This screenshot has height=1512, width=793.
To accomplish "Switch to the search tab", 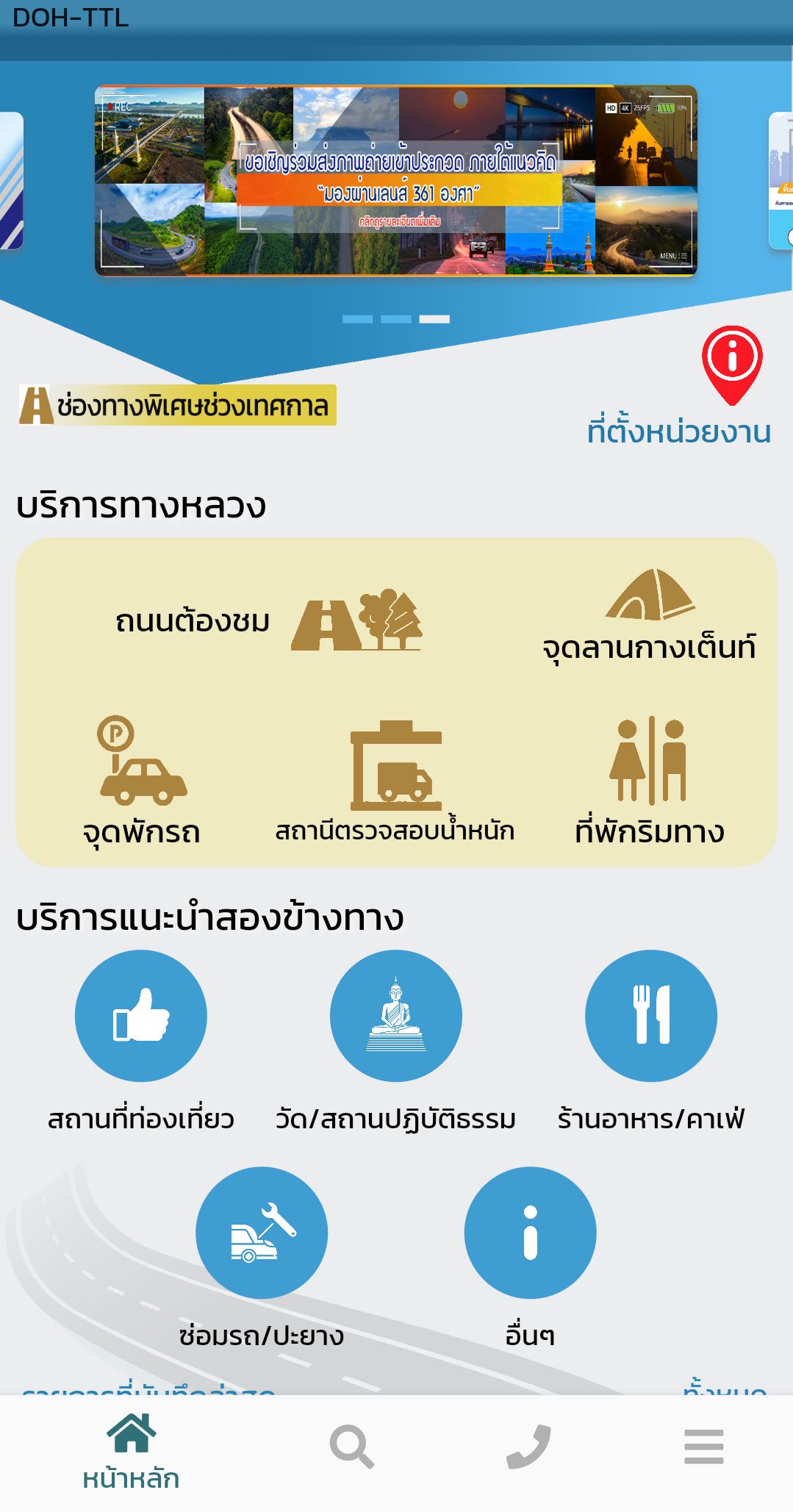I will (351, 1447).
